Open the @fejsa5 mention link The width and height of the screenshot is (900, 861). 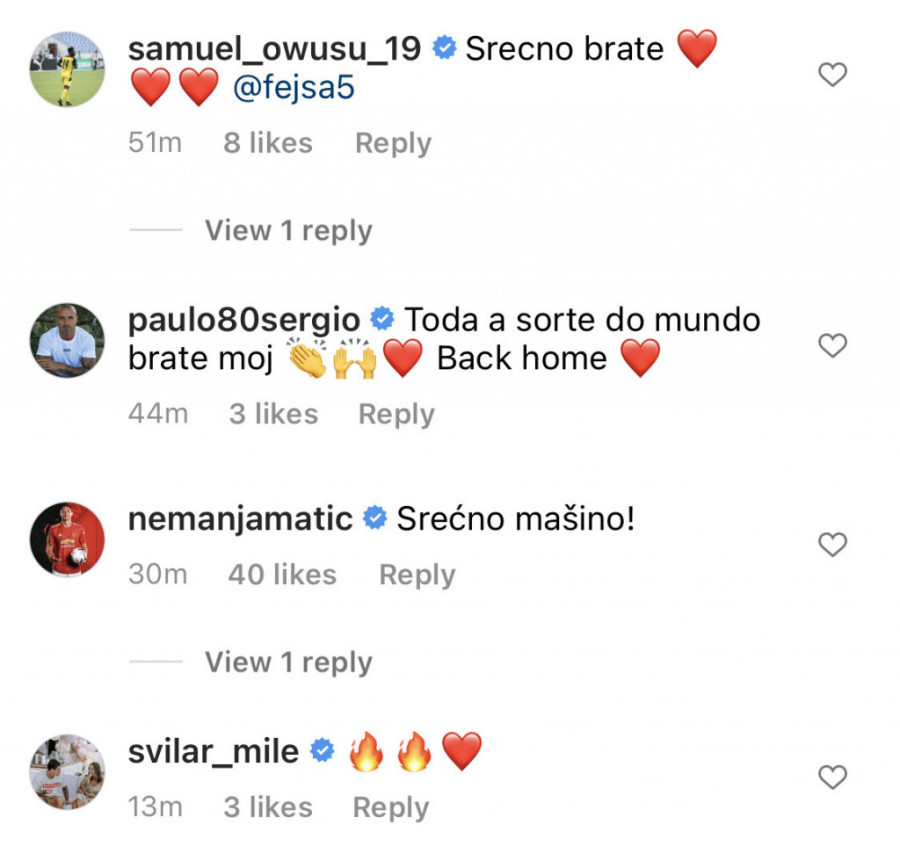coord(294,89)
